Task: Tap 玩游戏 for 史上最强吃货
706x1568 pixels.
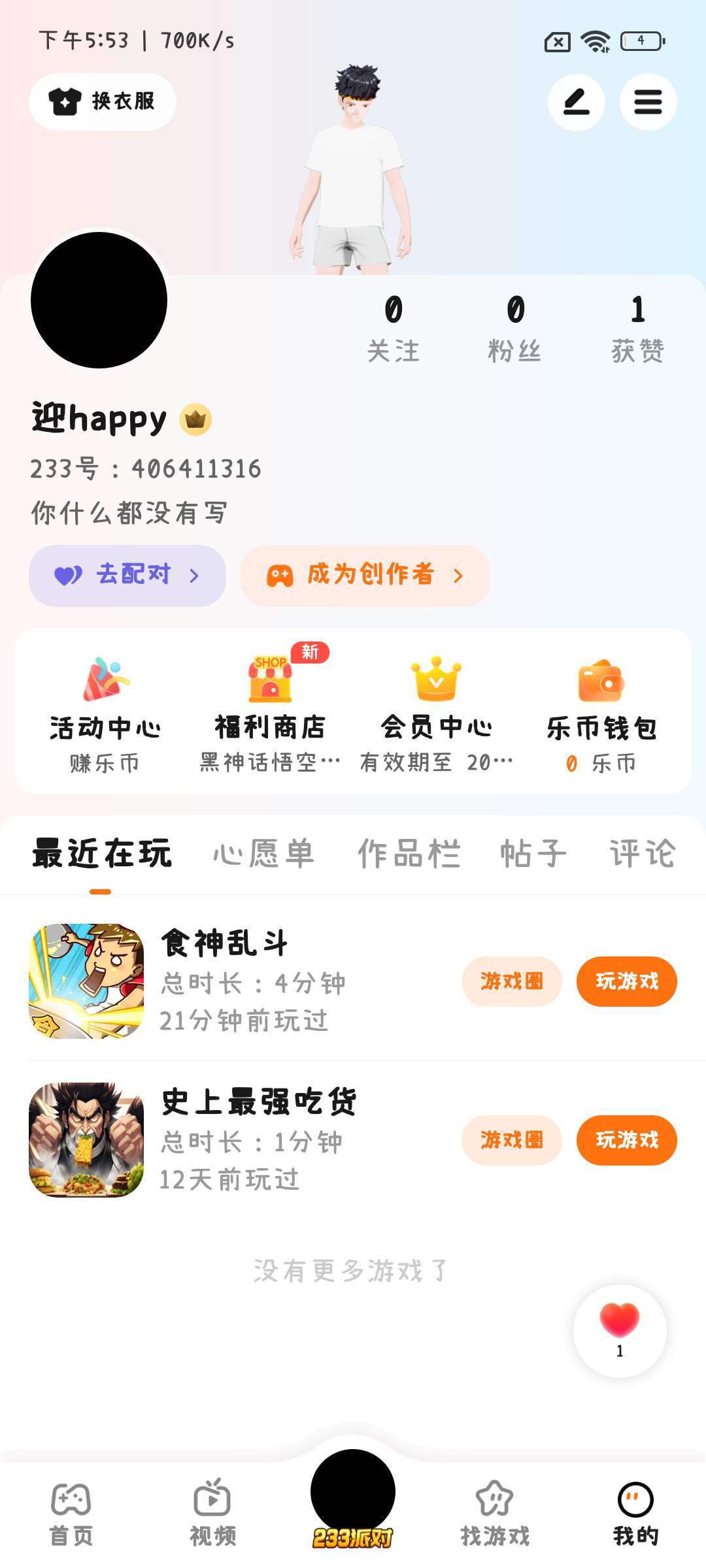Action: [x=626, y=1140]
